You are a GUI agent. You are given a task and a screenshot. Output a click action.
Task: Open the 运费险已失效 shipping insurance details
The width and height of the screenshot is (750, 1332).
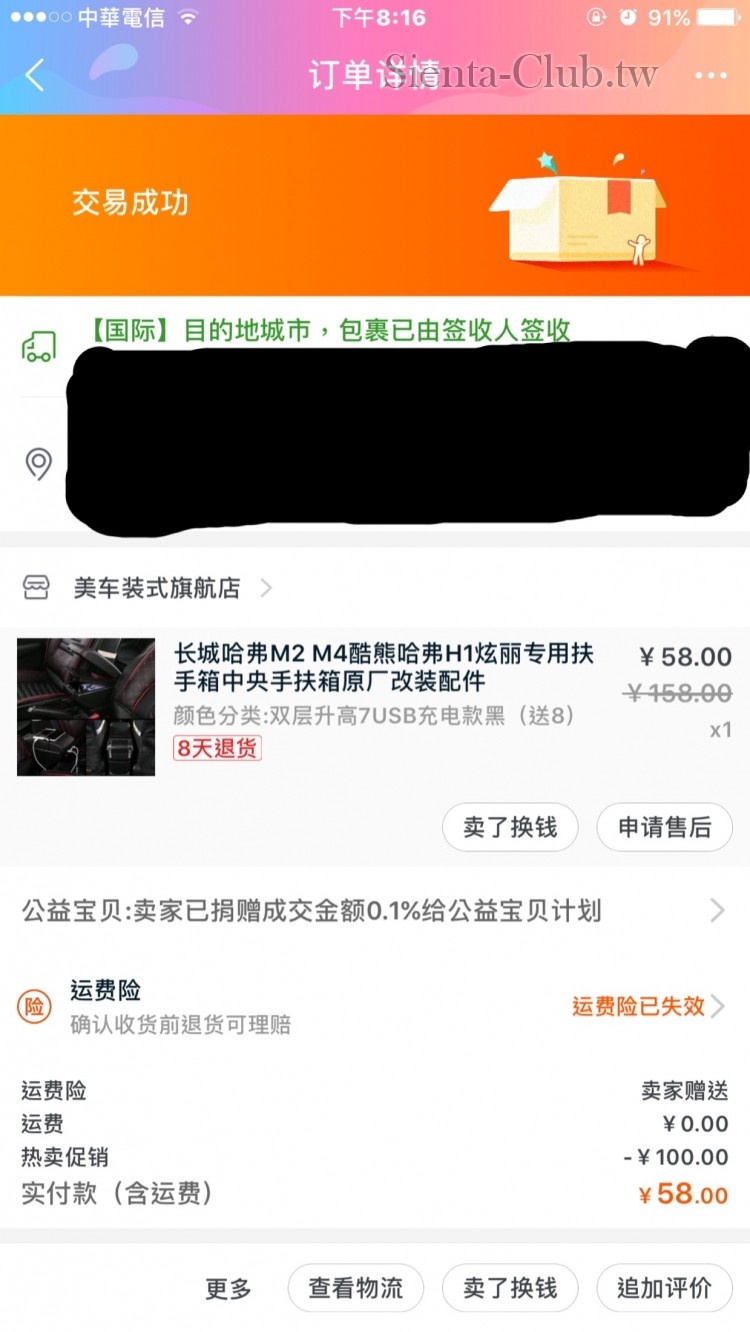tap(647, 1006)
